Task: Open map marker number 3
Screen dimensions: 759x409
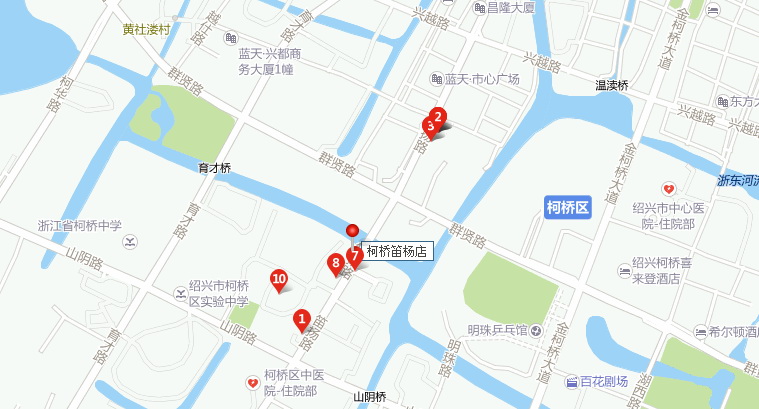Action: (x=429, y=127)
